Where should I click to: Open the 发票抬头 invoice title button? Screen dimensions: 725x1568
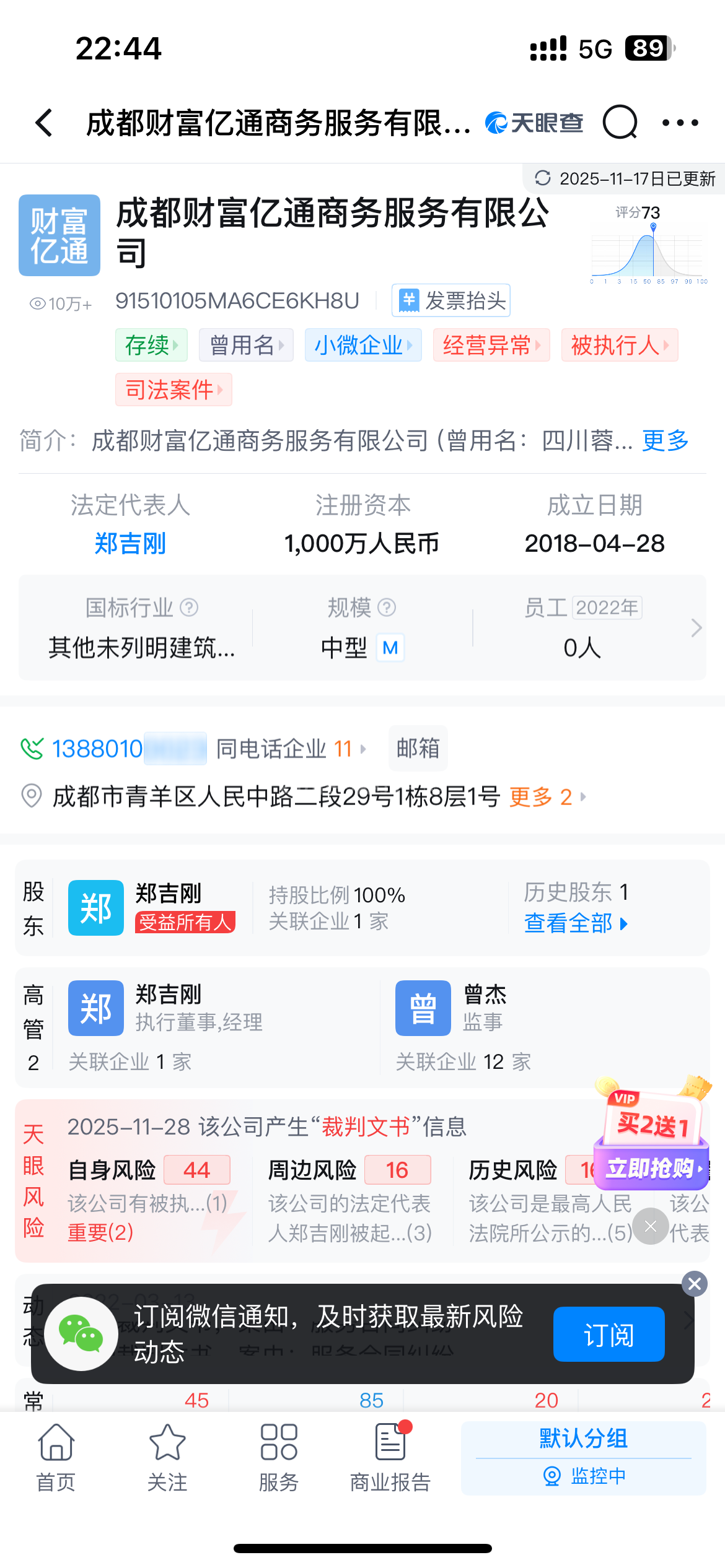[451, 301]
